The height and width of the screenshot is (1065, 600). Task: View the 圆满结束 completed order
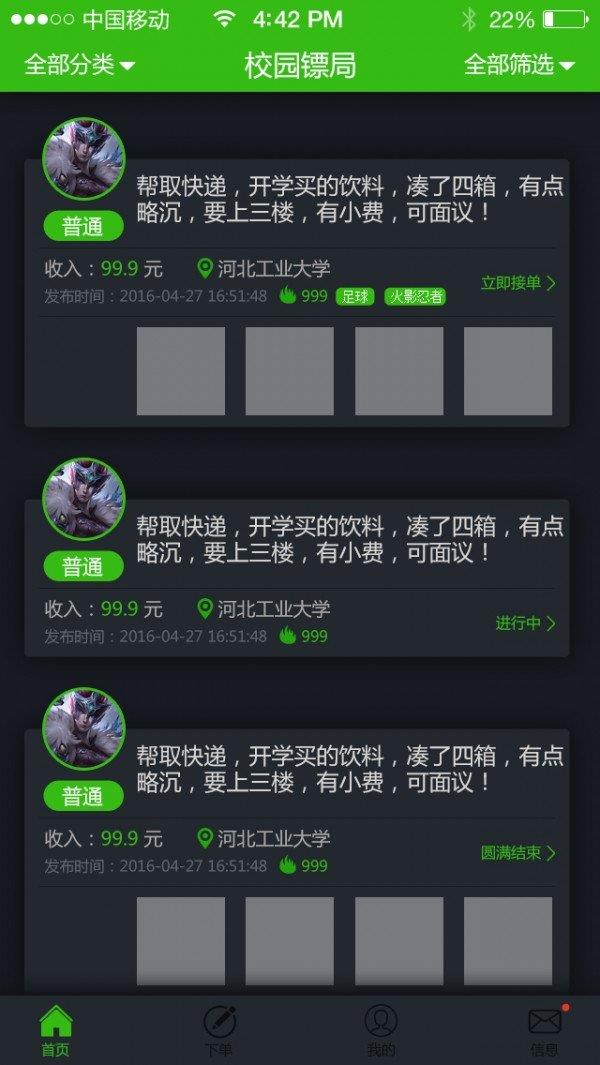518,853
